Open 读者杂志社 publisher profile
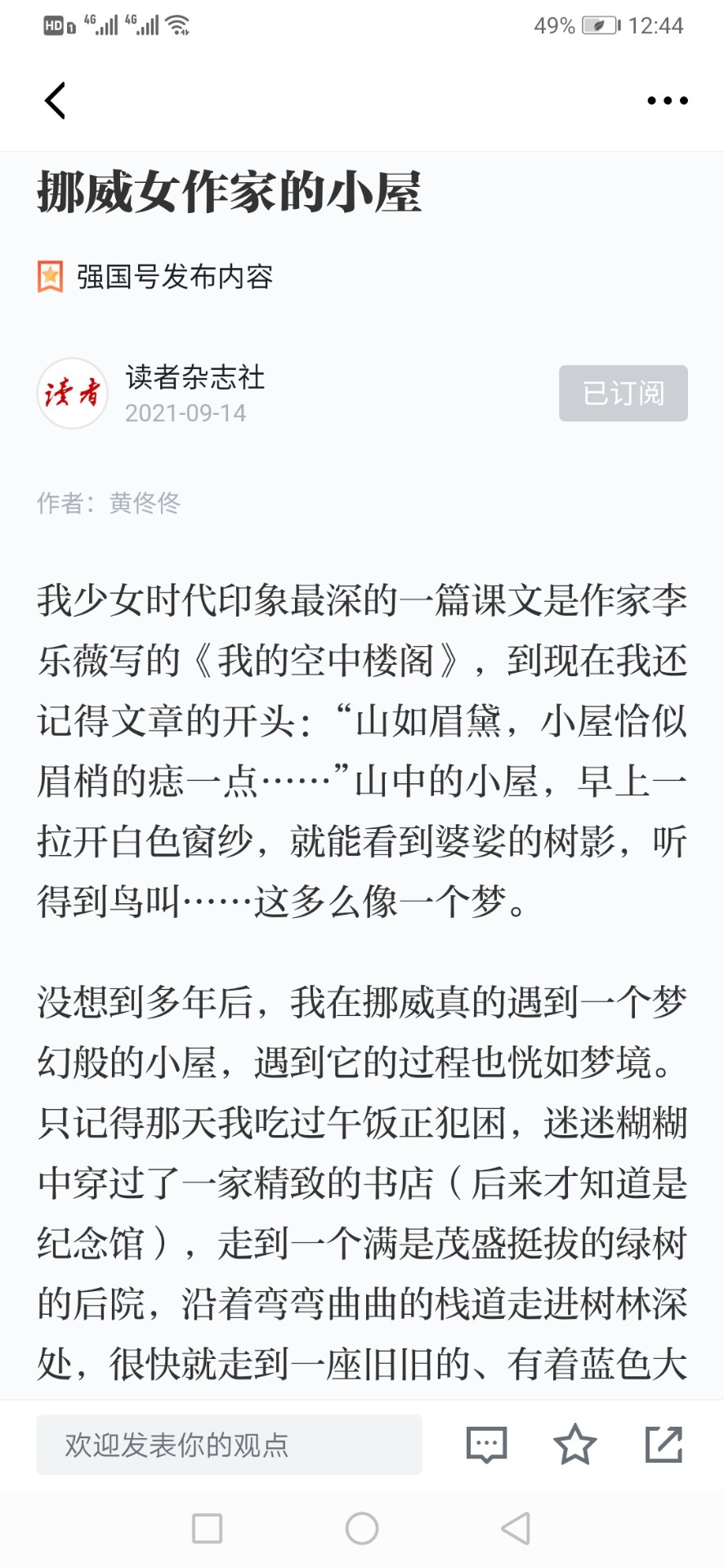724x1568 pixels. coord(194,378)
